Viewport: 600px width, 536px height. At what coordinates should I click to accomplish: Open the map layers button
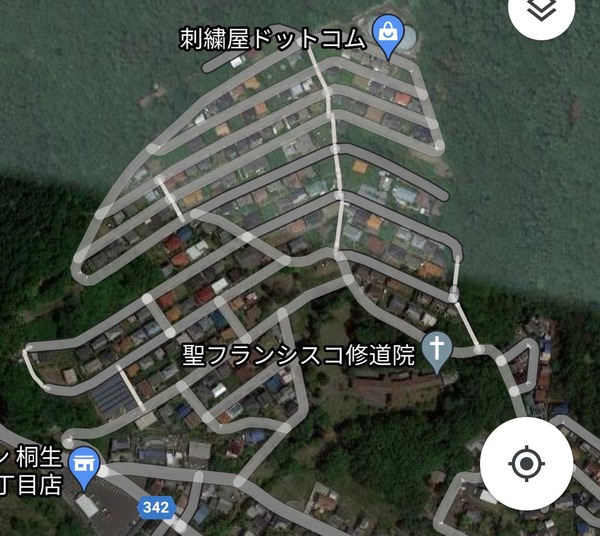(541, 10)
